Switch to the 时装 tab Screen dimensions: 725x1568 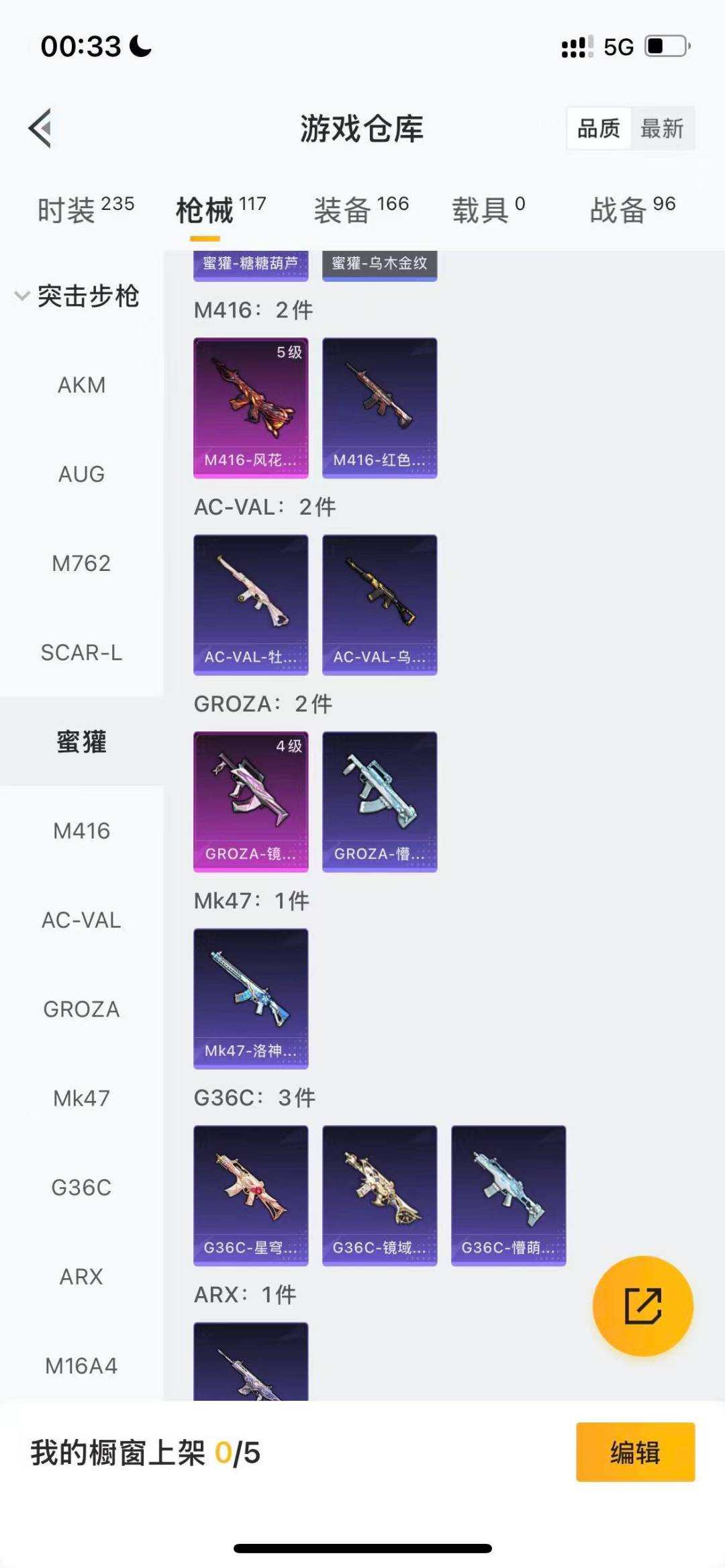(x=85, y=210)
